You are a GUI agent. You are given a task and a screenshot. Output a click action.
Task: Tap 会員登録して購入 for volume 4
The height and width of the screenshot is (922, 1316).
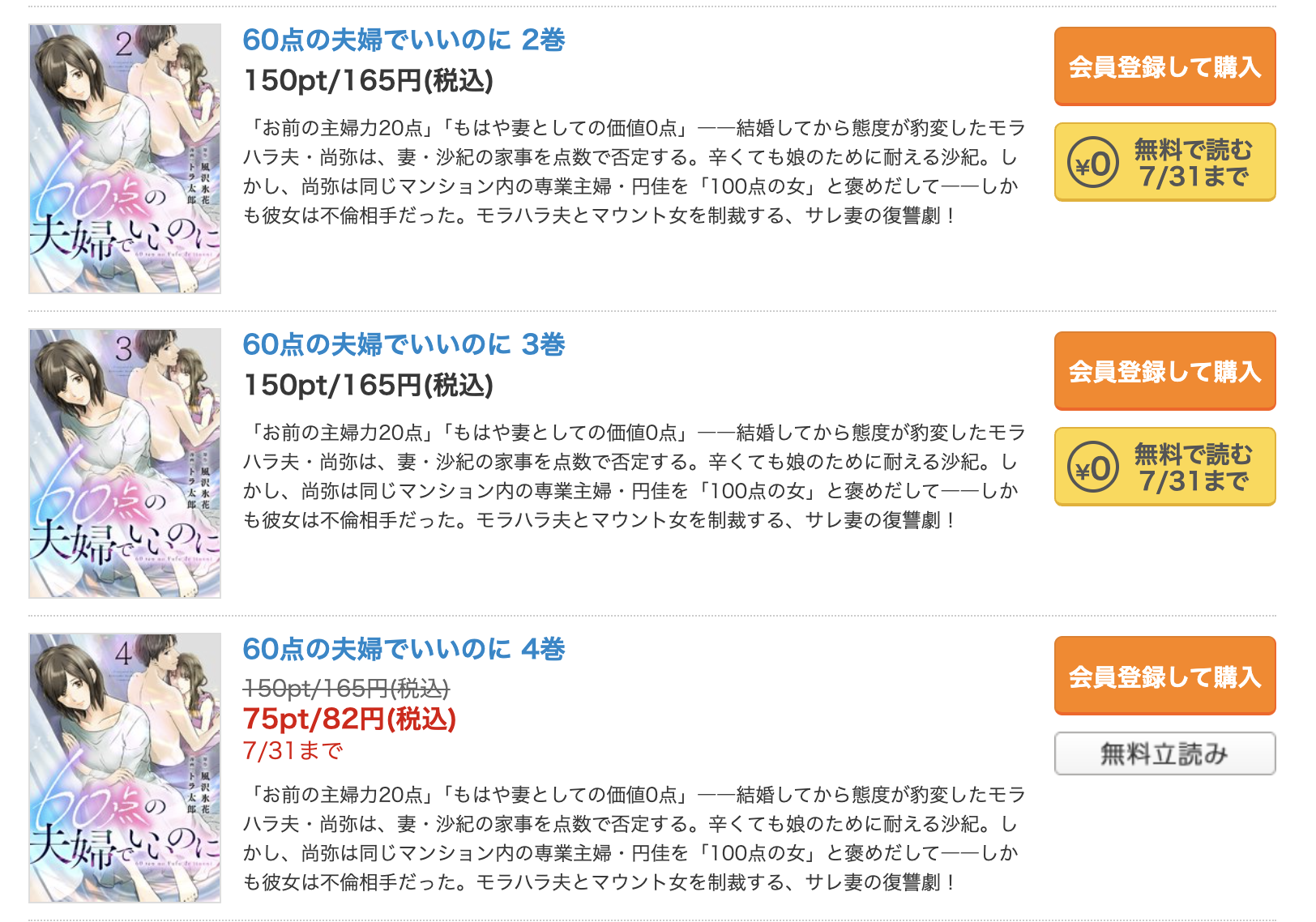pyautogui.click(x=1164, y=676)
